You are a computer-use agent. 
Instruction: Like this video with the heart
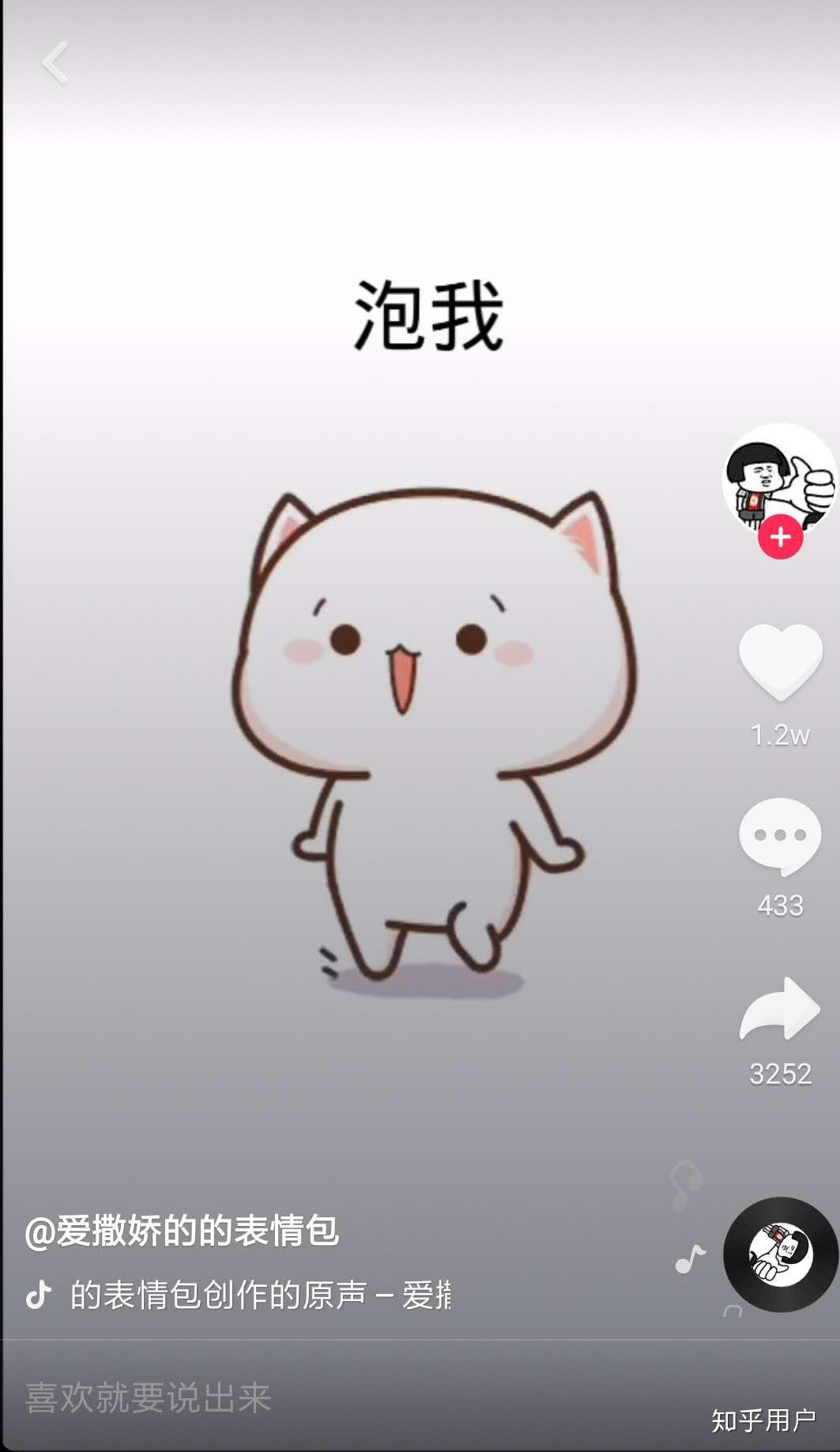click(x=780, y=662)
